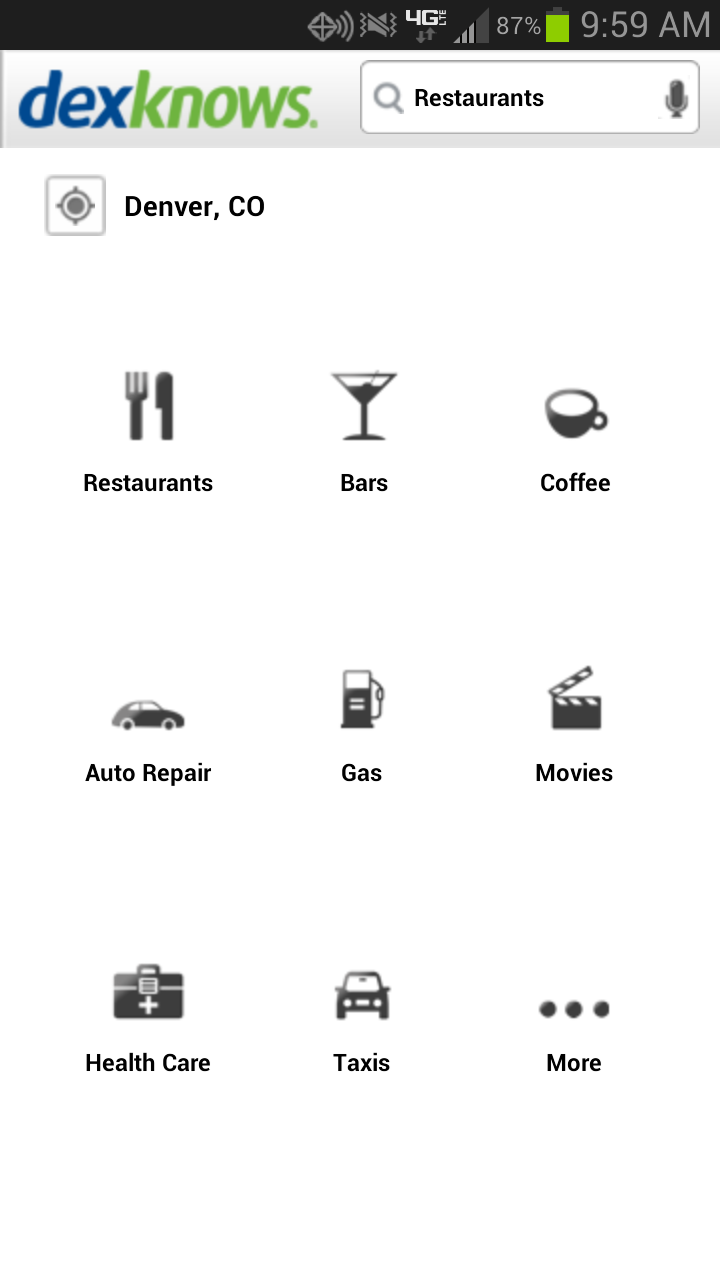Open the Taxis cab icon
This screenshot has width=720, height=1280.
pos(362,990)
